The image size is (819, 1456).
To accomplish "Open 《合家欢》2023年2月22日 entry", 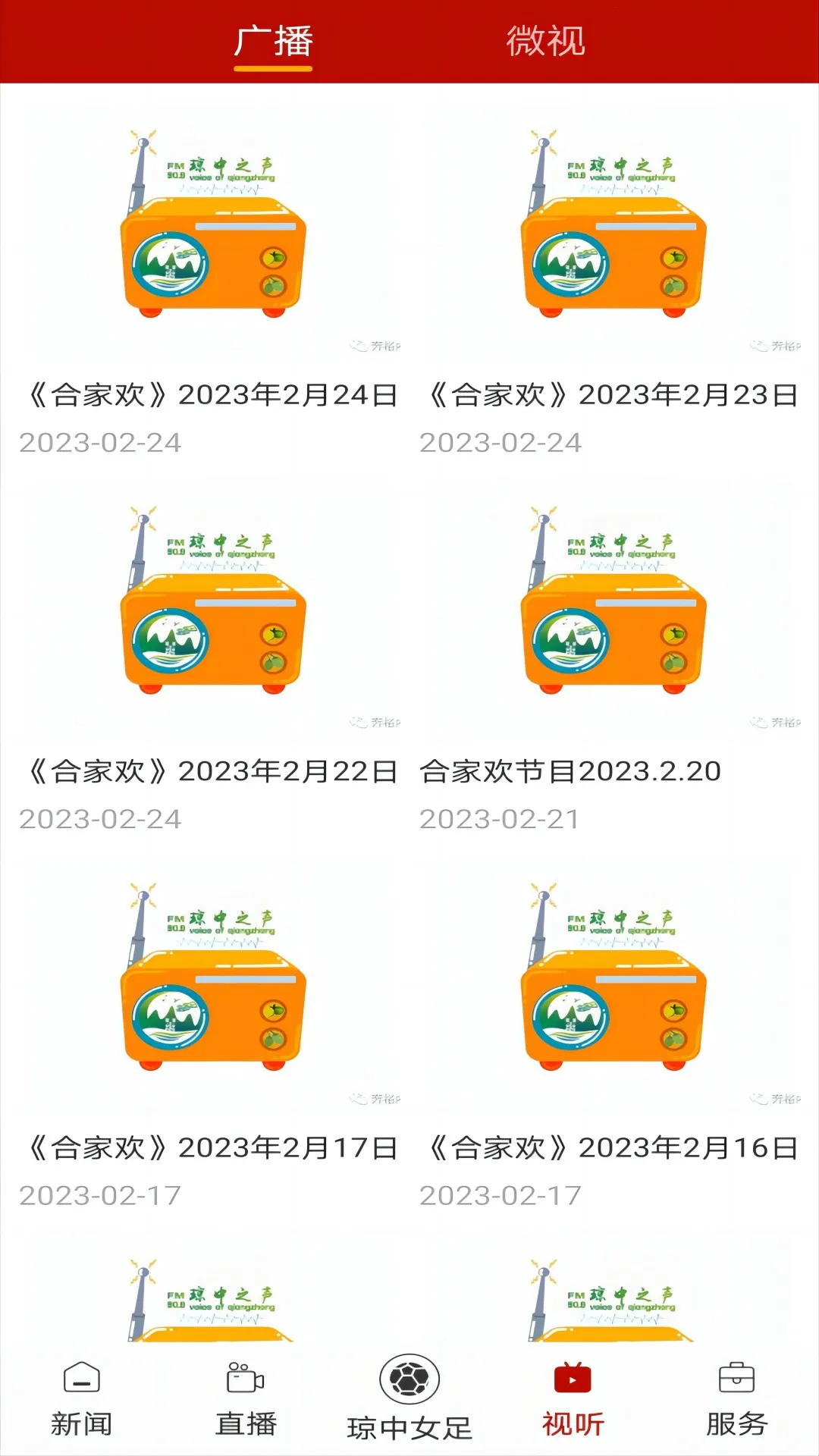I will [x=211, y=772].
